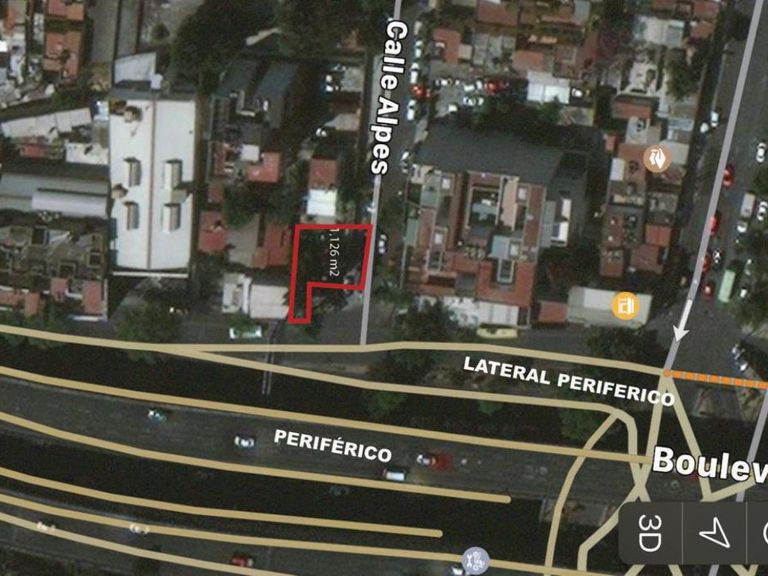This screenshot has height=576, width=768.
Task: Select the gas station map marker
Action: tap(627, 301)
